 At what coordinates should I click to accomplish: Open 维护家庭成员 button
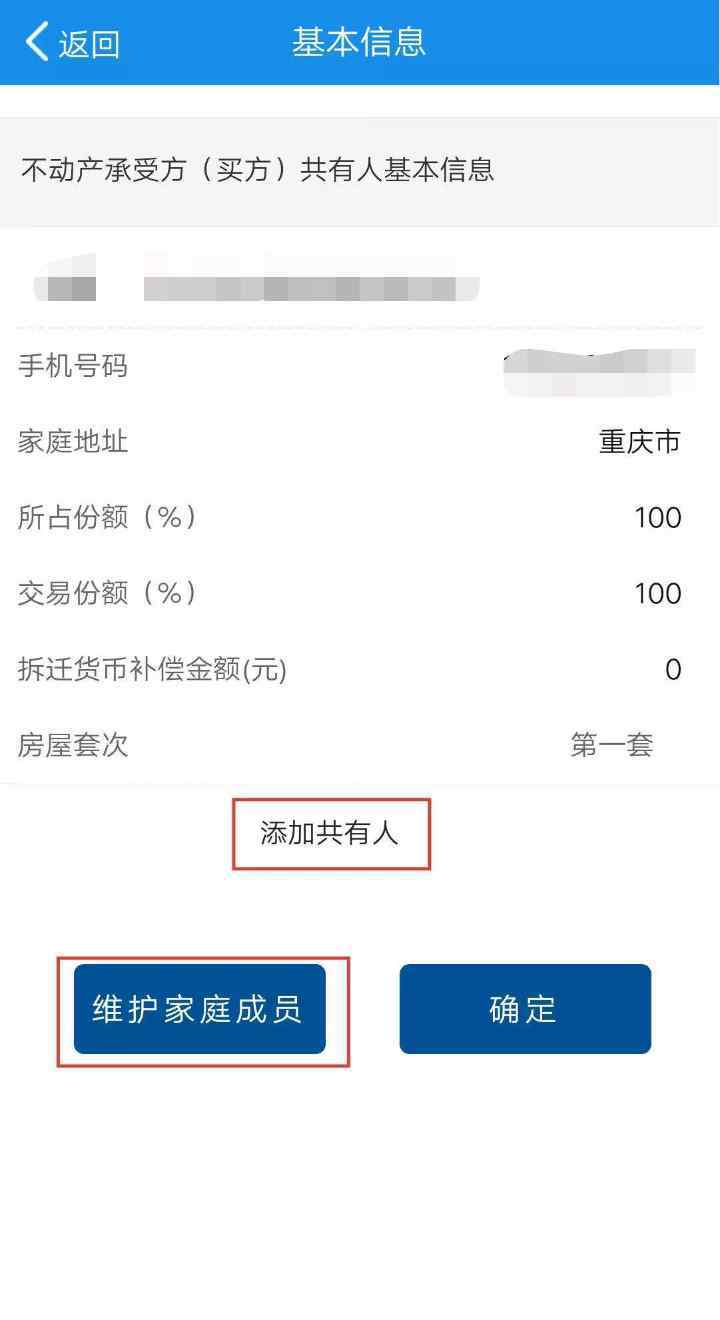pyautogui.click(x=200, y=1009)
